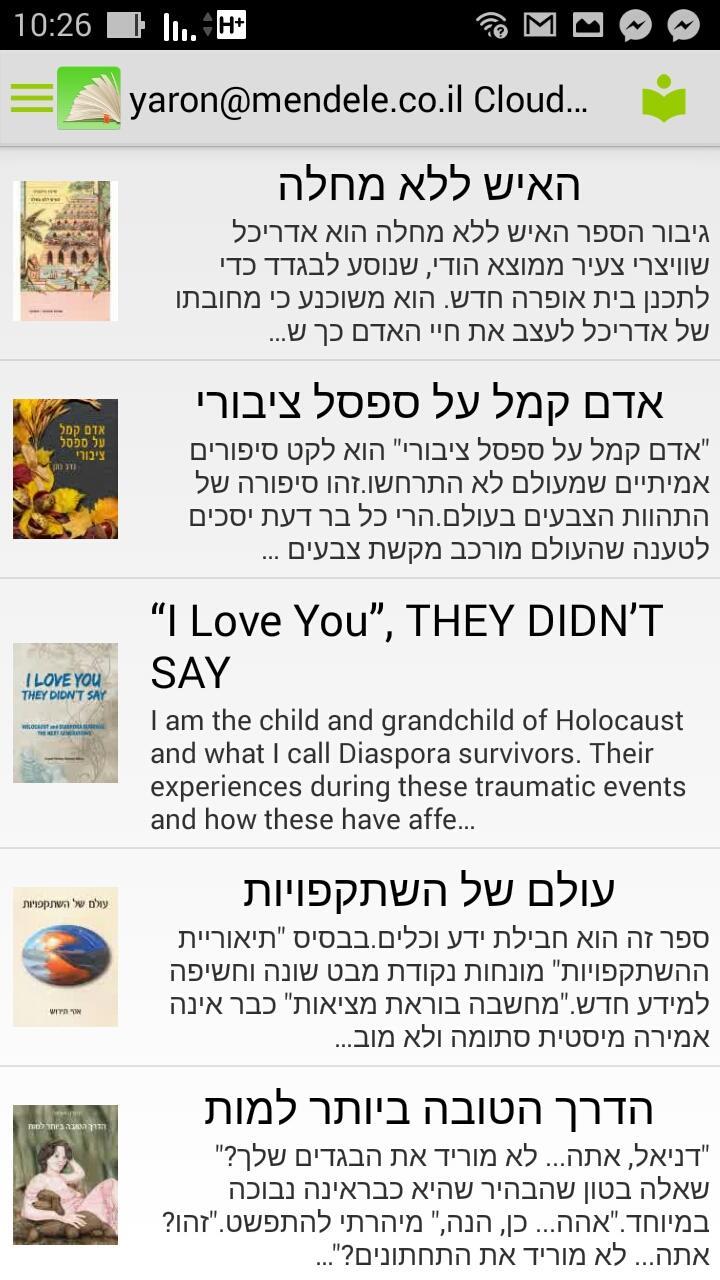Open the book הדרך הטובה ביותר למות
Screen dimensions: 720x1280
(429, 1108)
